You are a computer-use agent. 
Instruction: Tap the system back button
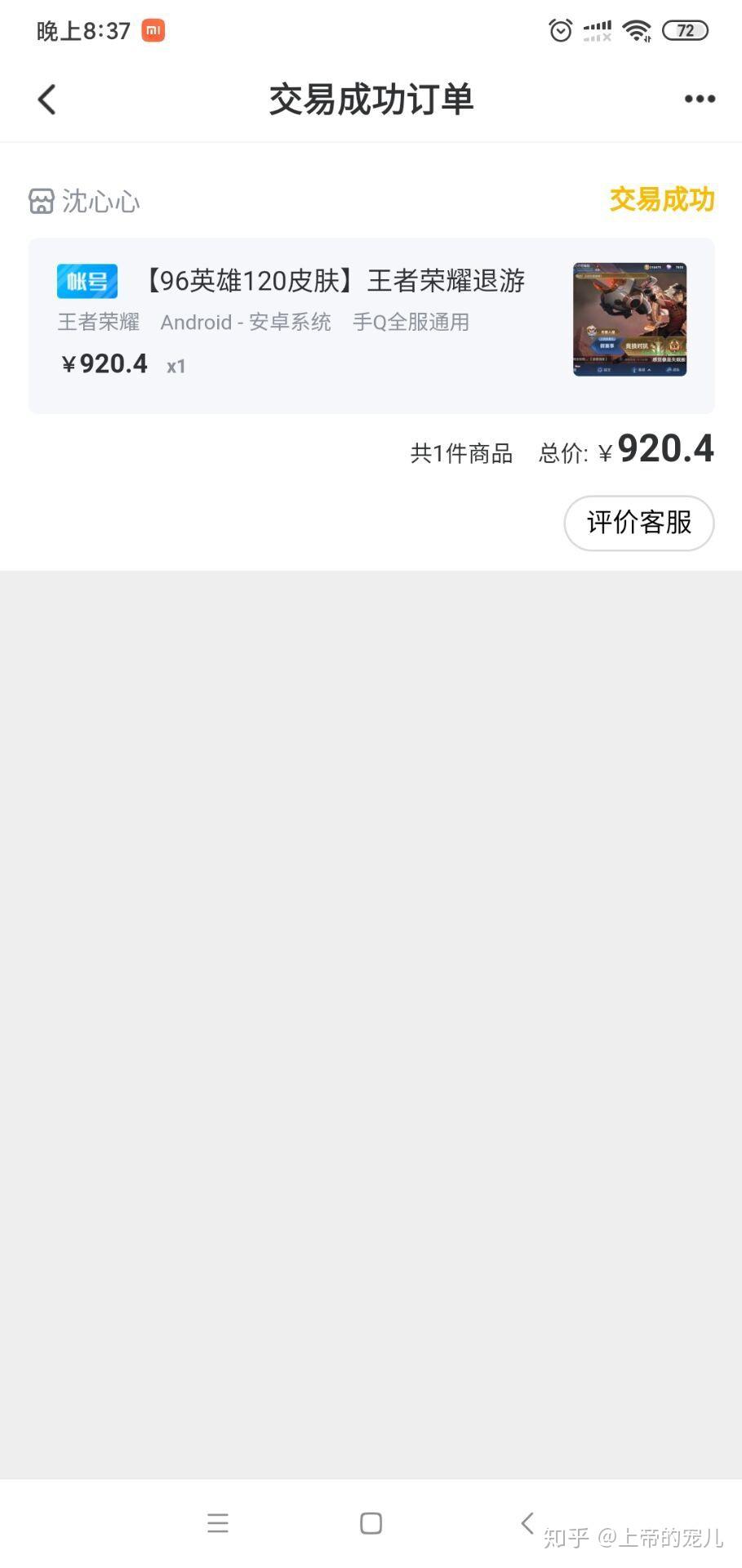[527, 1522]
